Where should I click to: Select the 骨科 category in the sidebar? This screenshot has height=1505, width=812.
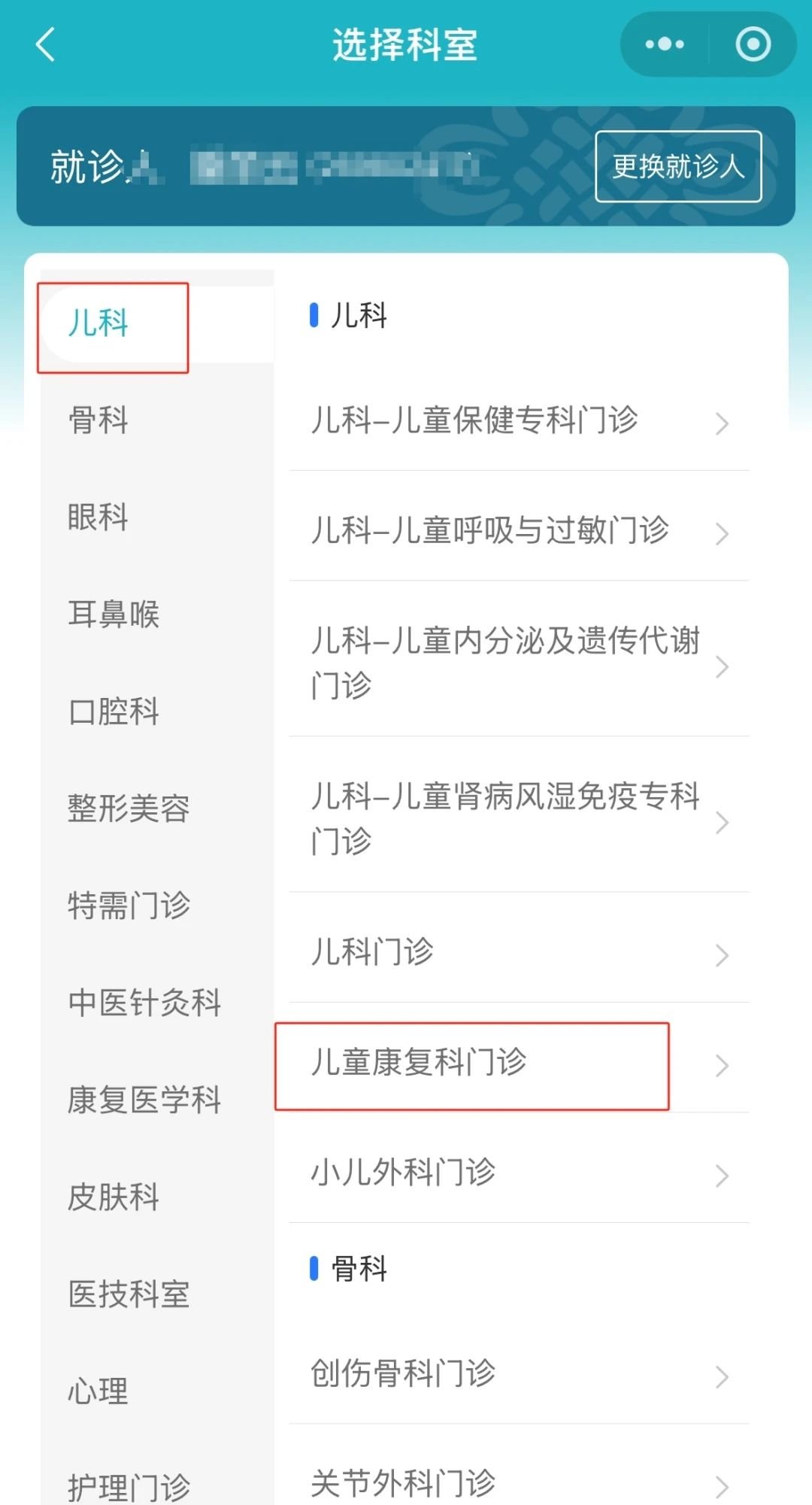click(98, 420)
